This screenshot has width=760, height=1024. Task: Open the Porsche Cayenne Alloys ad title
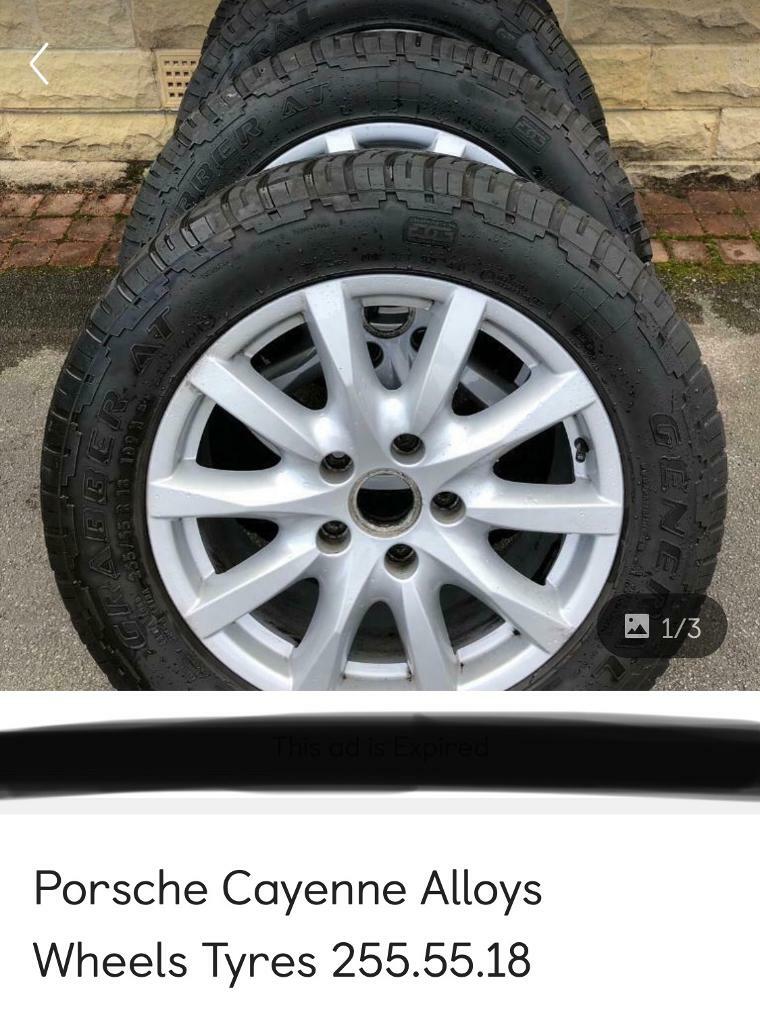click(287, 886)
